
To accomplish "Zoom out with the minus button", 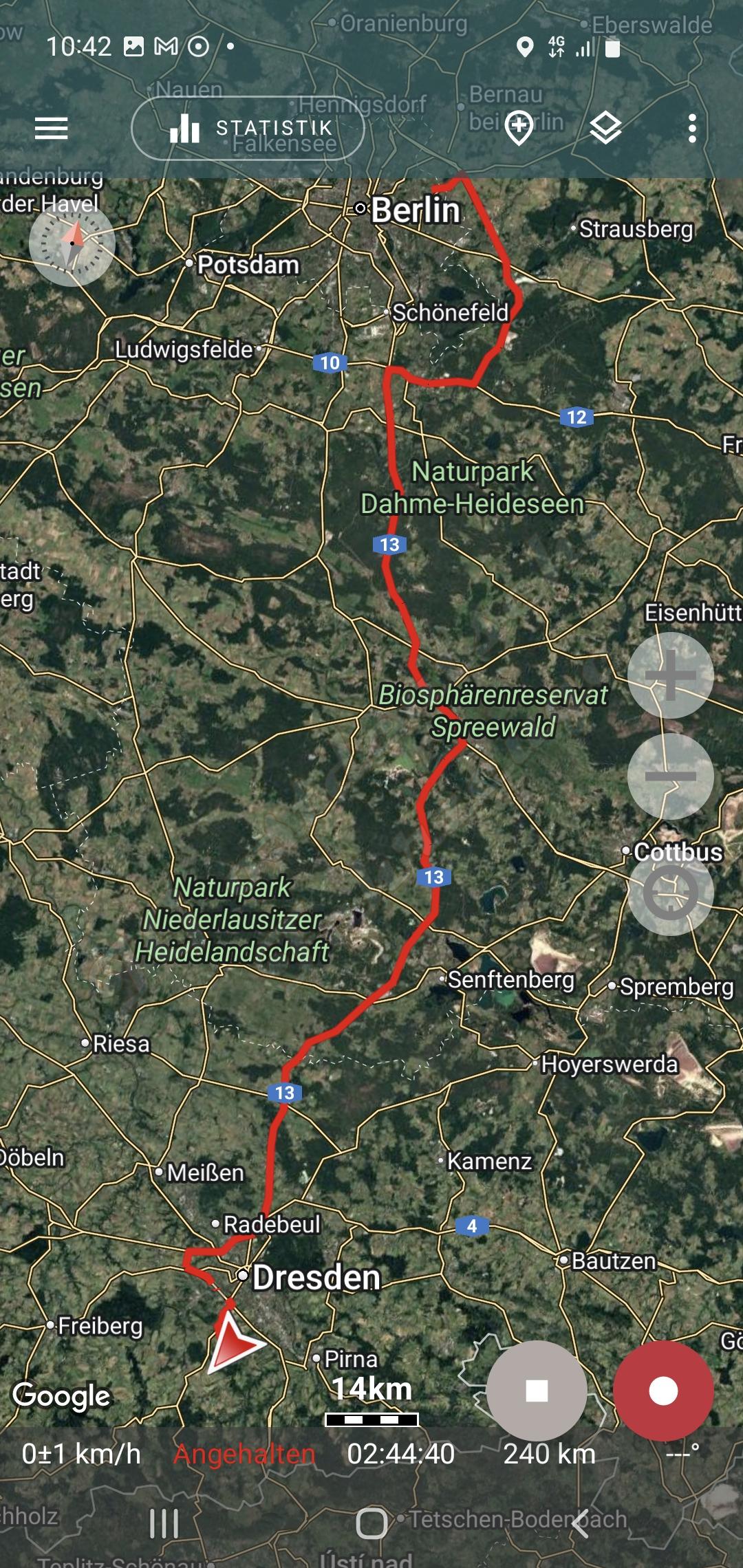I will point(670,776).
